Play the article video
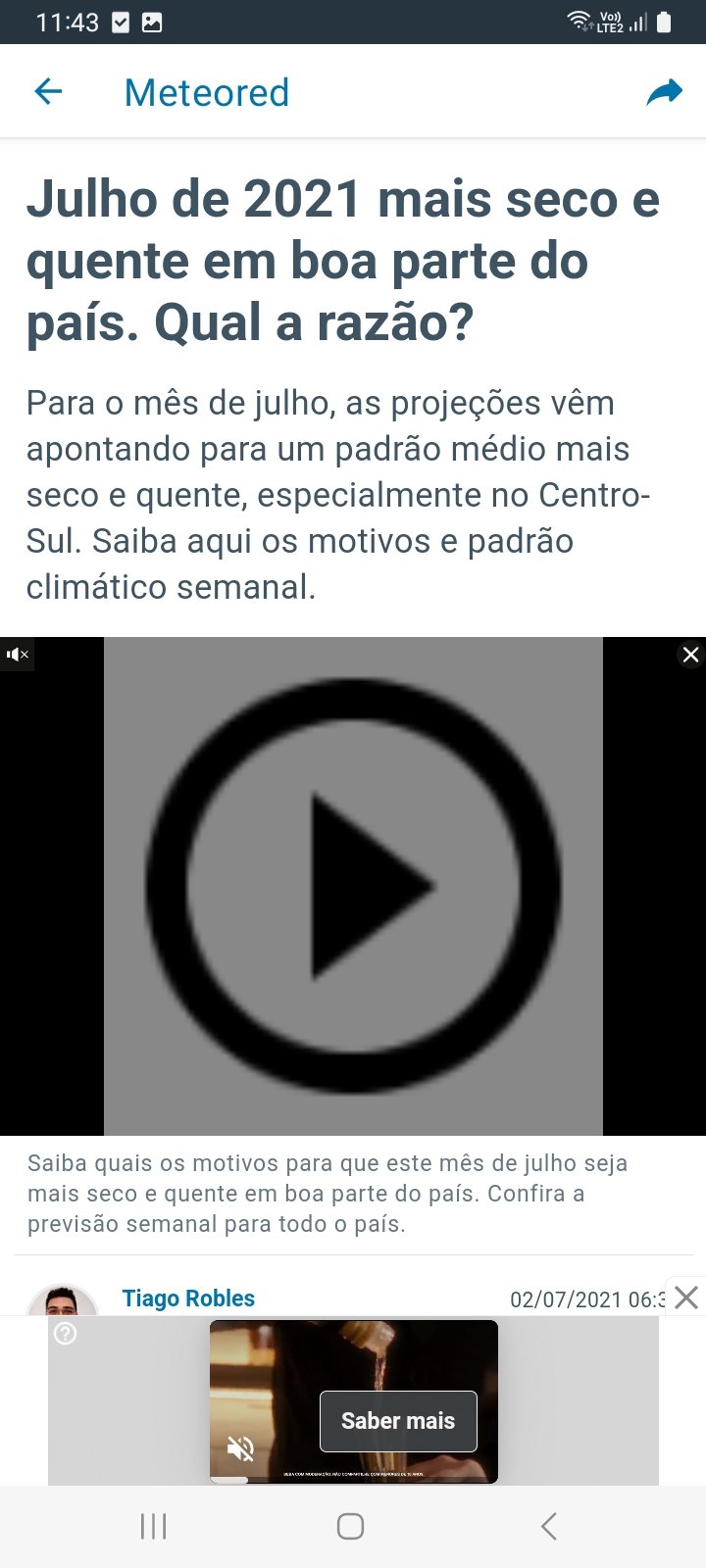The image size is (706, 1568). [353, 886]
